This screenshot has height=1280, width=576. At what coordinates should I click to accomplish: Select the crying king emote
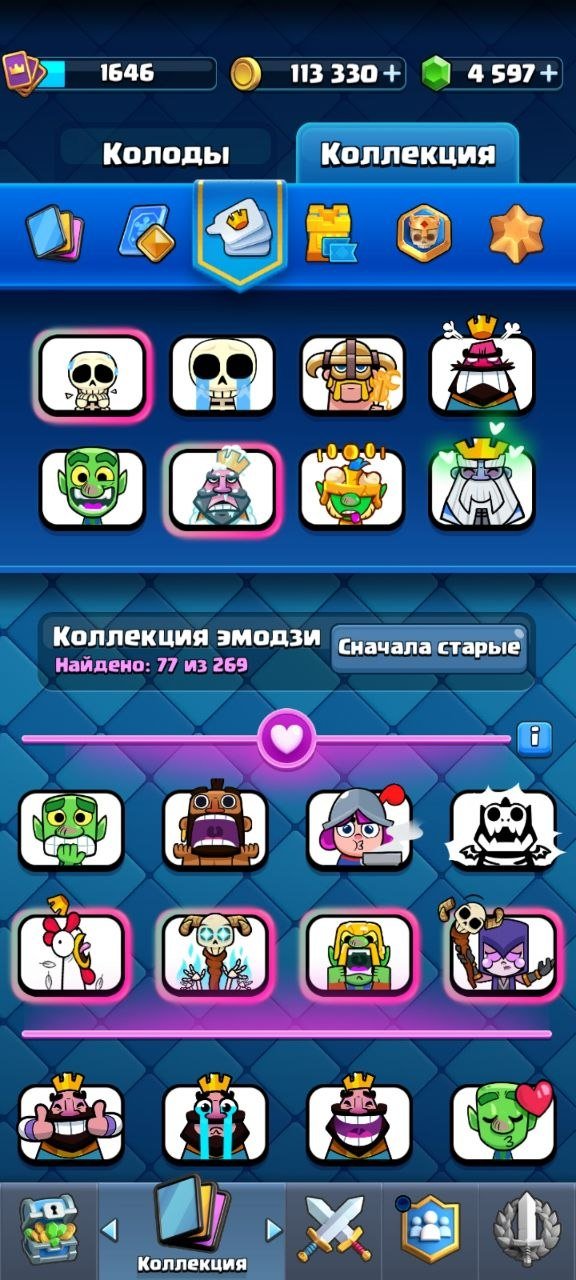tap(215, 1120)
